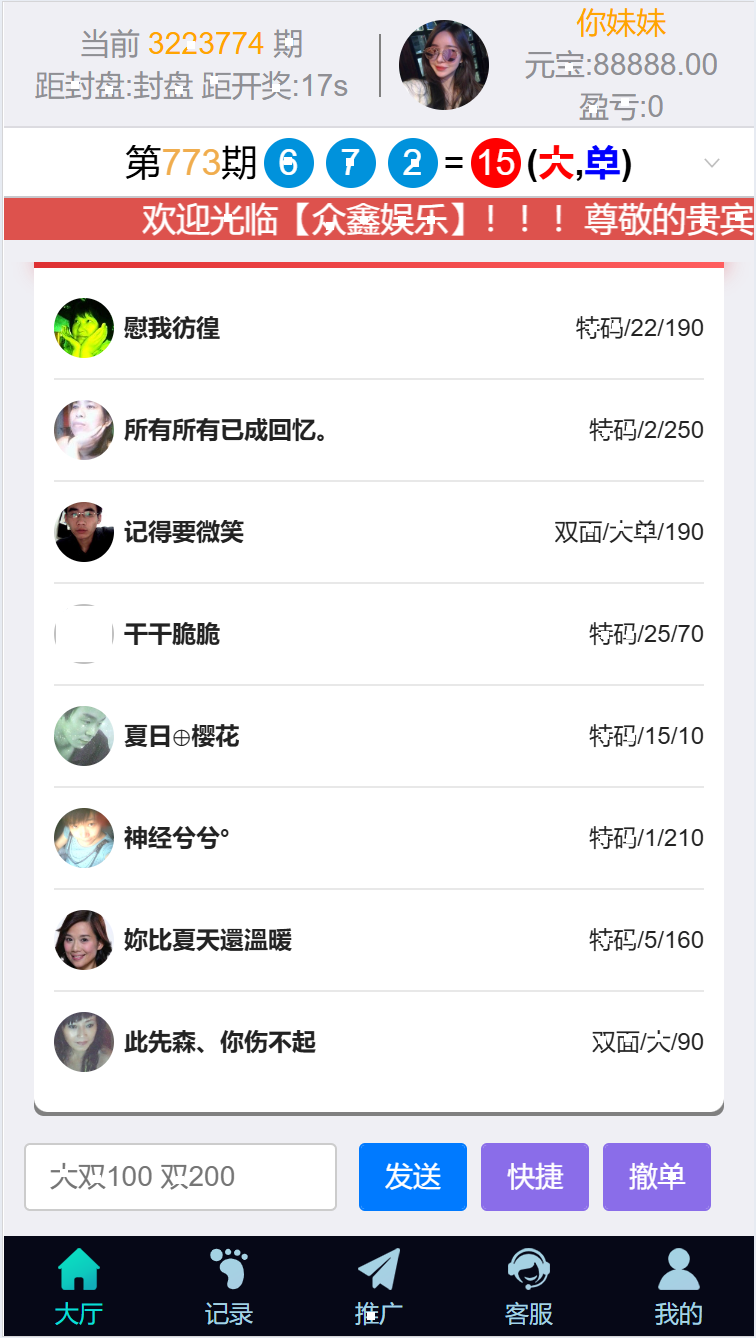Tap the bet input field
756x1338 pixels.
click(x=181, y=1177)
